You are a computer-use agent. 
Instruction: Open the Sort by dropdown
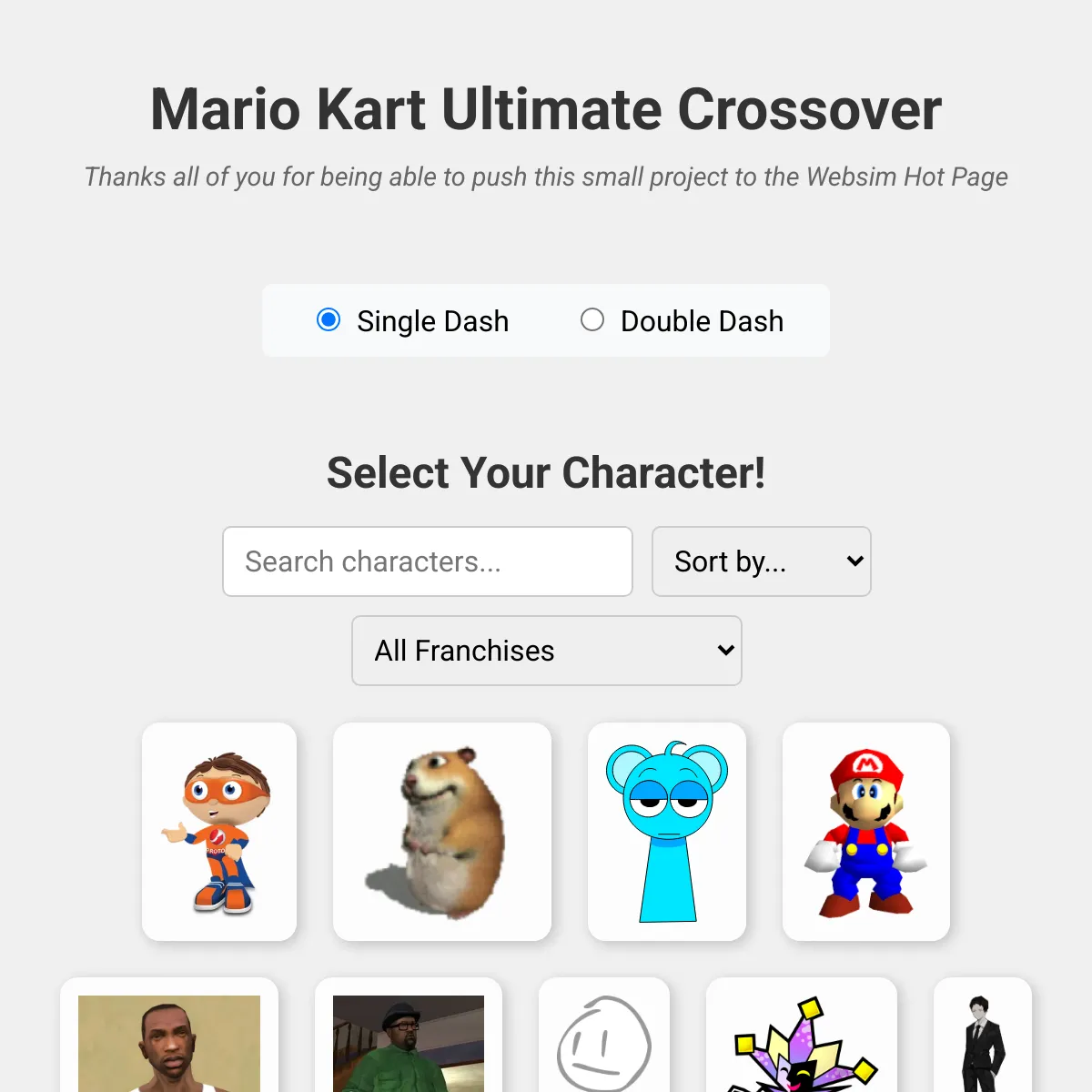(x=762, y=561)
